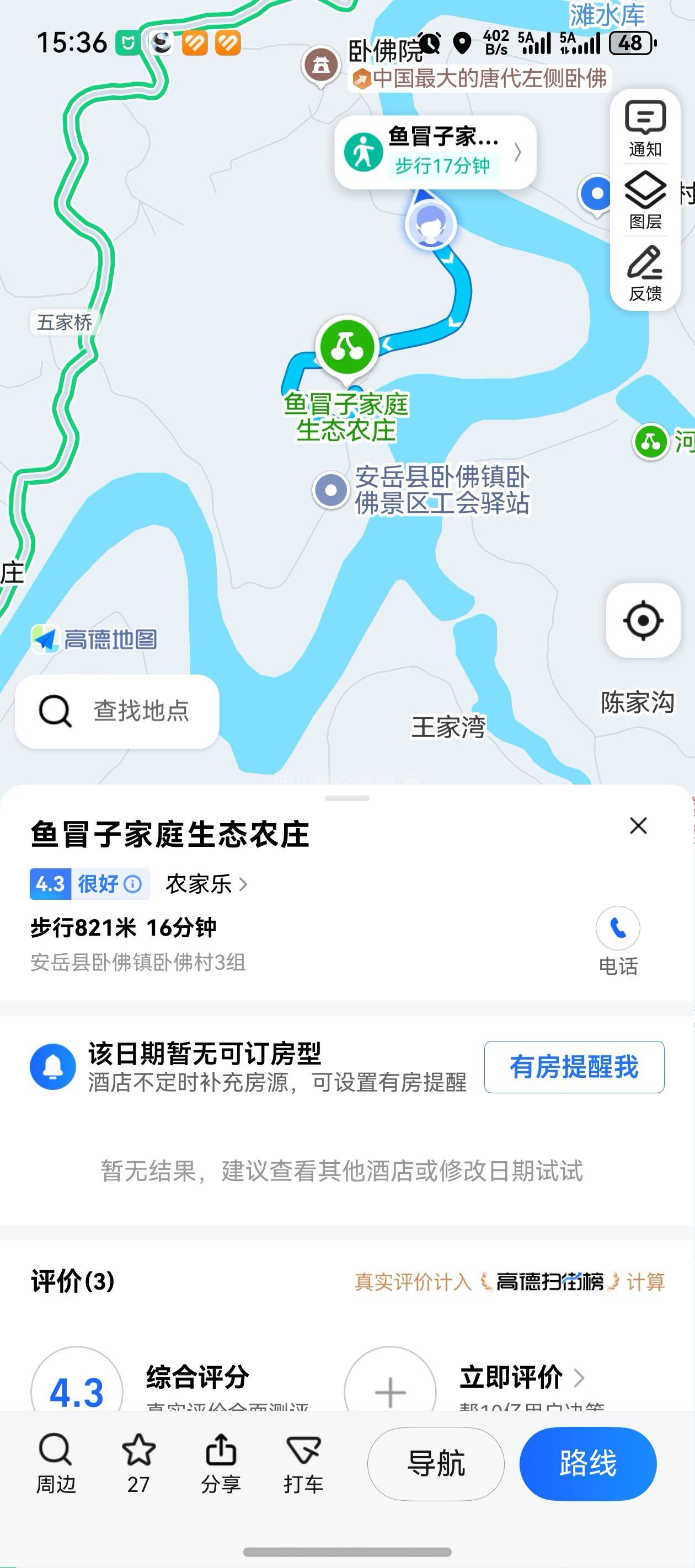Call the farmhouse via 电话
The width and height of the screenshot is (695, 1568).
(x=618, y=941)
